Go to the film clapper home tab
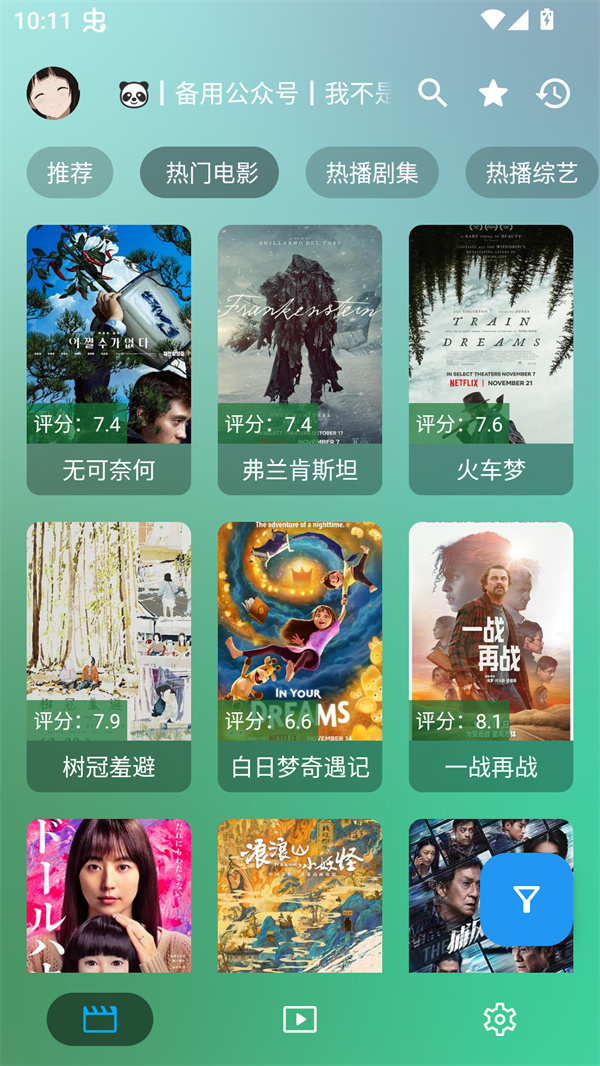The image size is (600, 1066). point(100,1019)
